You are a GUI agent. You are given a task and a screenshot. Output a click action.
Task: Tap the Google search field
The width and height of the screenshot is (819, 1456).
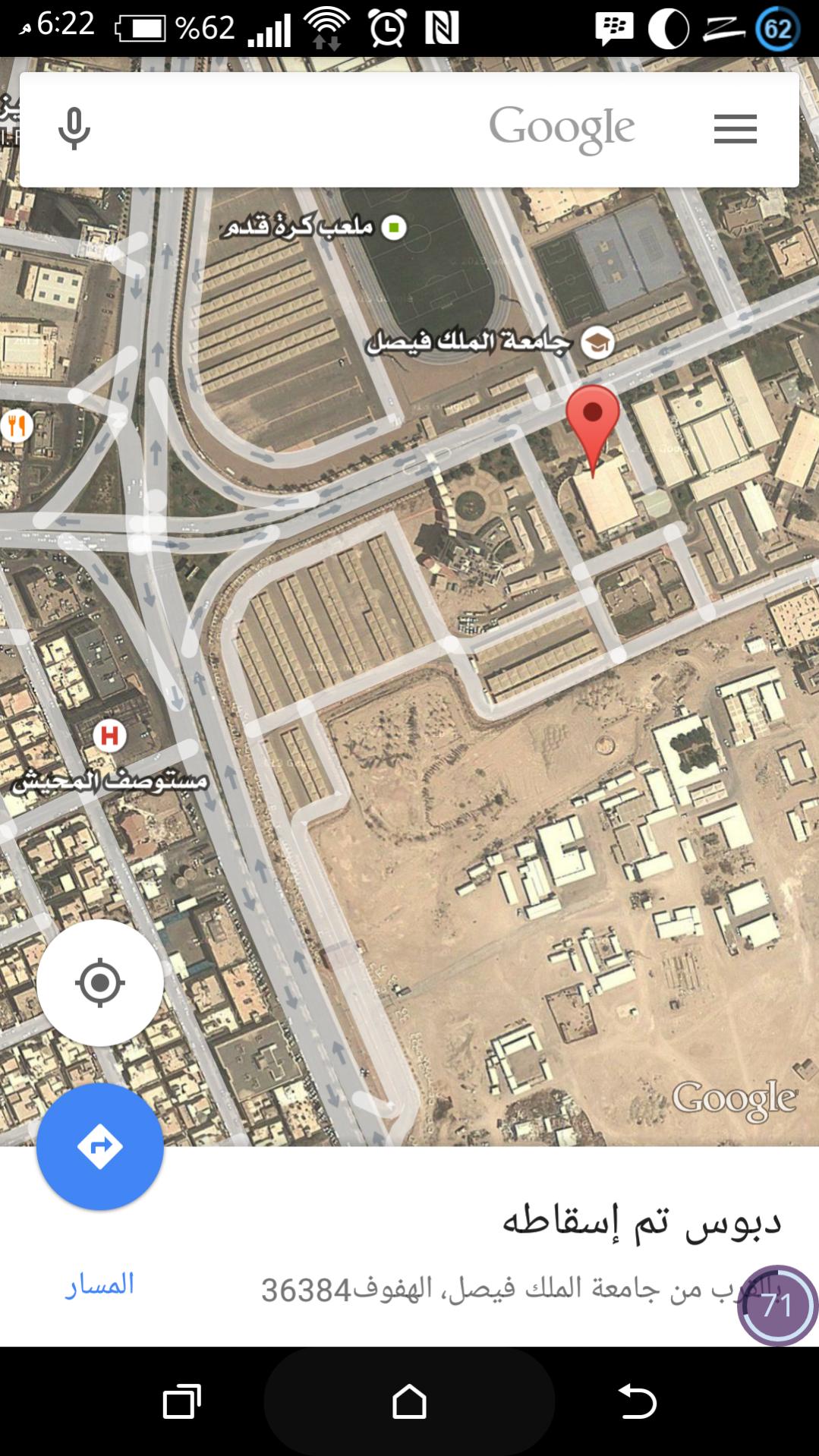click(410, 129)
